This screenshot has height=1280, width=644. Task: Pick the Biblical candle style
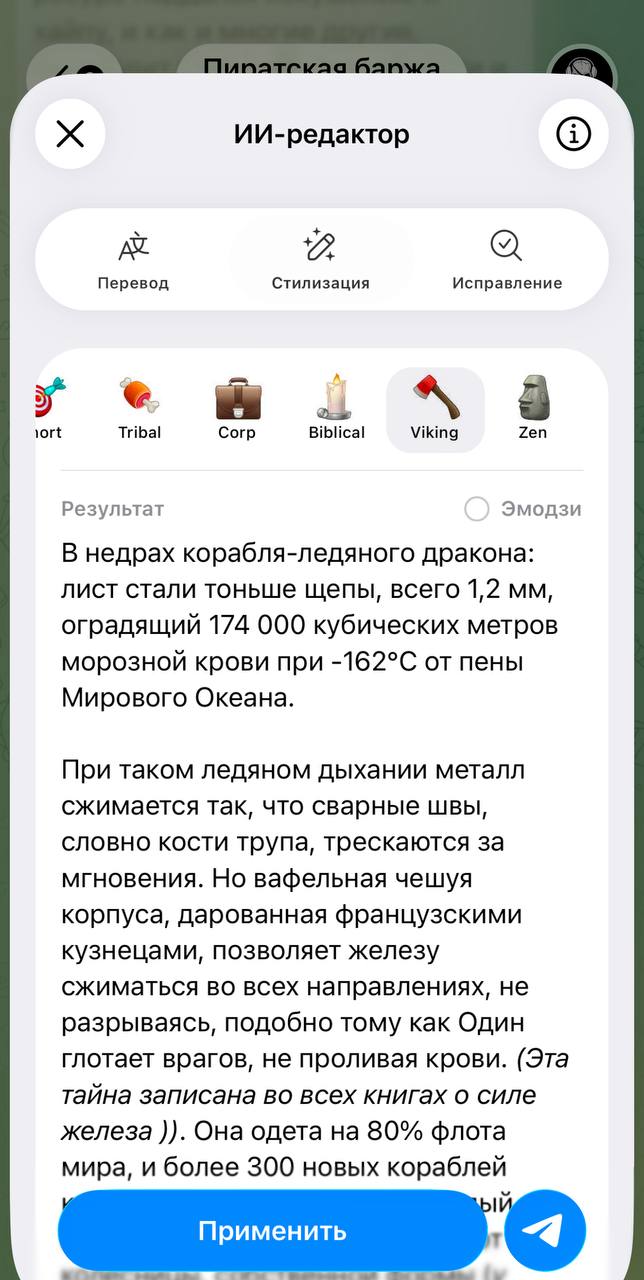[x=336, y=410]
